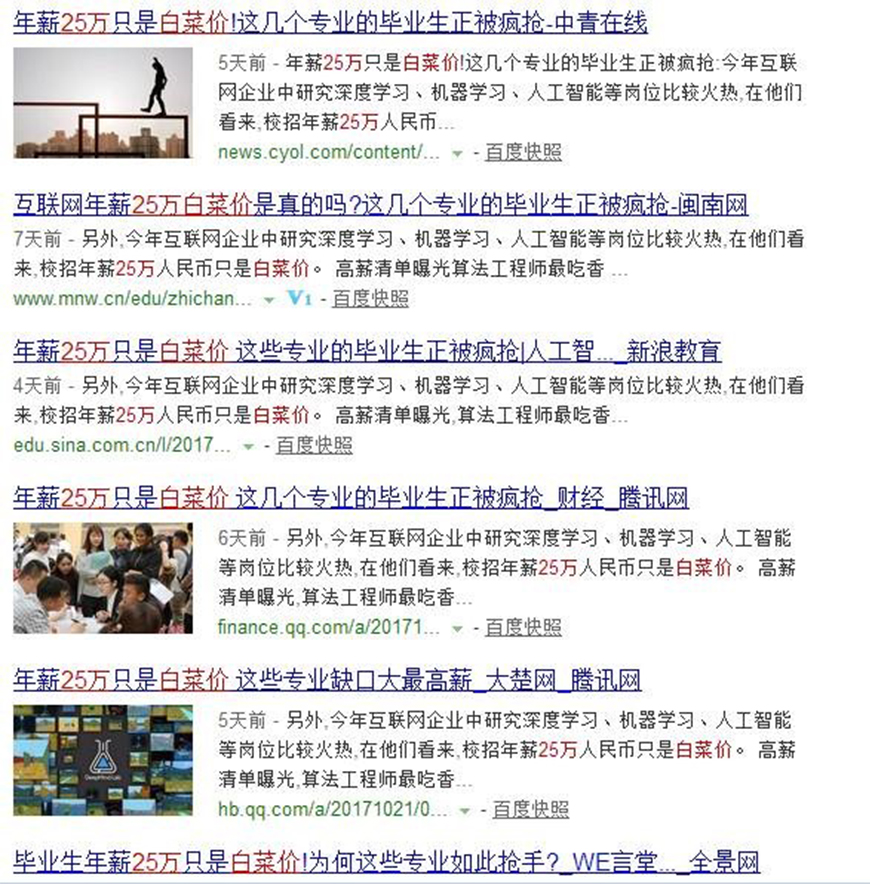This screenshot has width=870, height=884.
Task: Open the WE言堂_全景网 search result title
Action: [x=385, y=861]
